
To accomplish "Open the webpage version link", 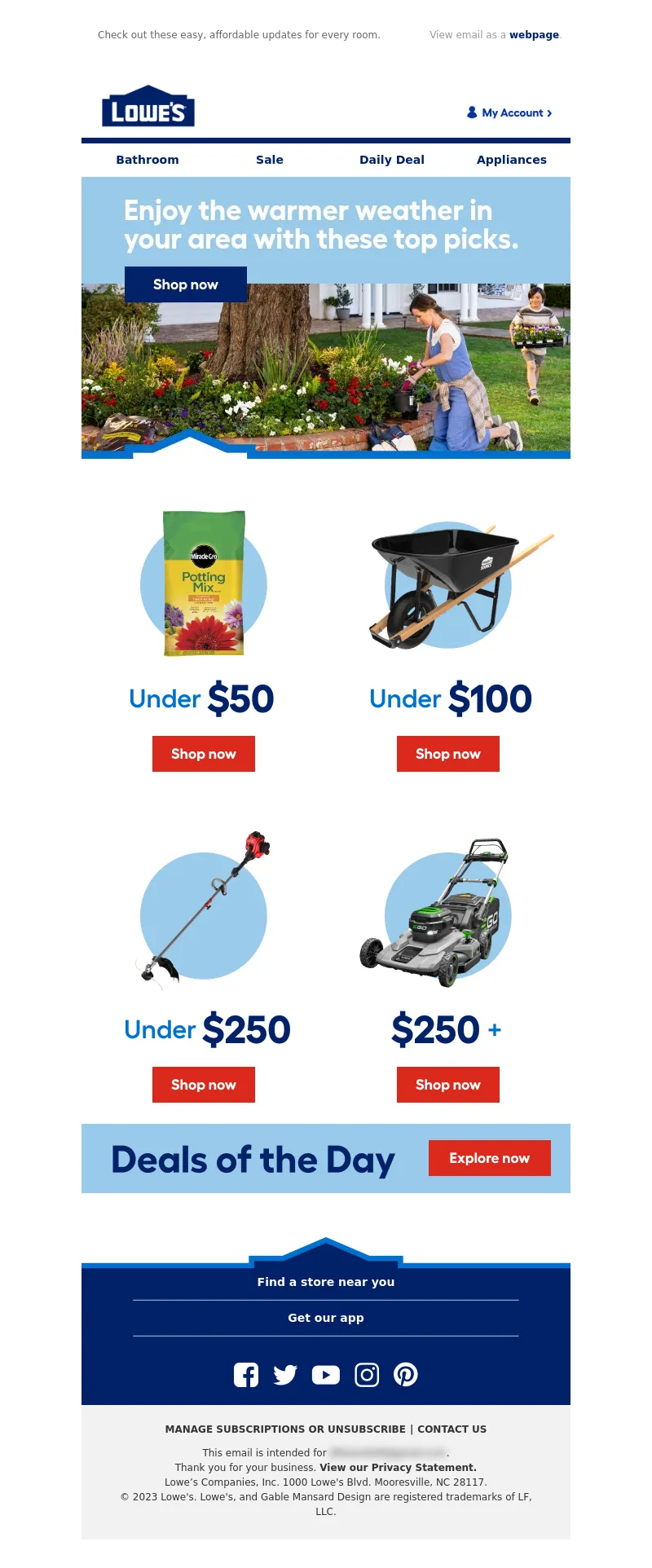I will [534, 35].
